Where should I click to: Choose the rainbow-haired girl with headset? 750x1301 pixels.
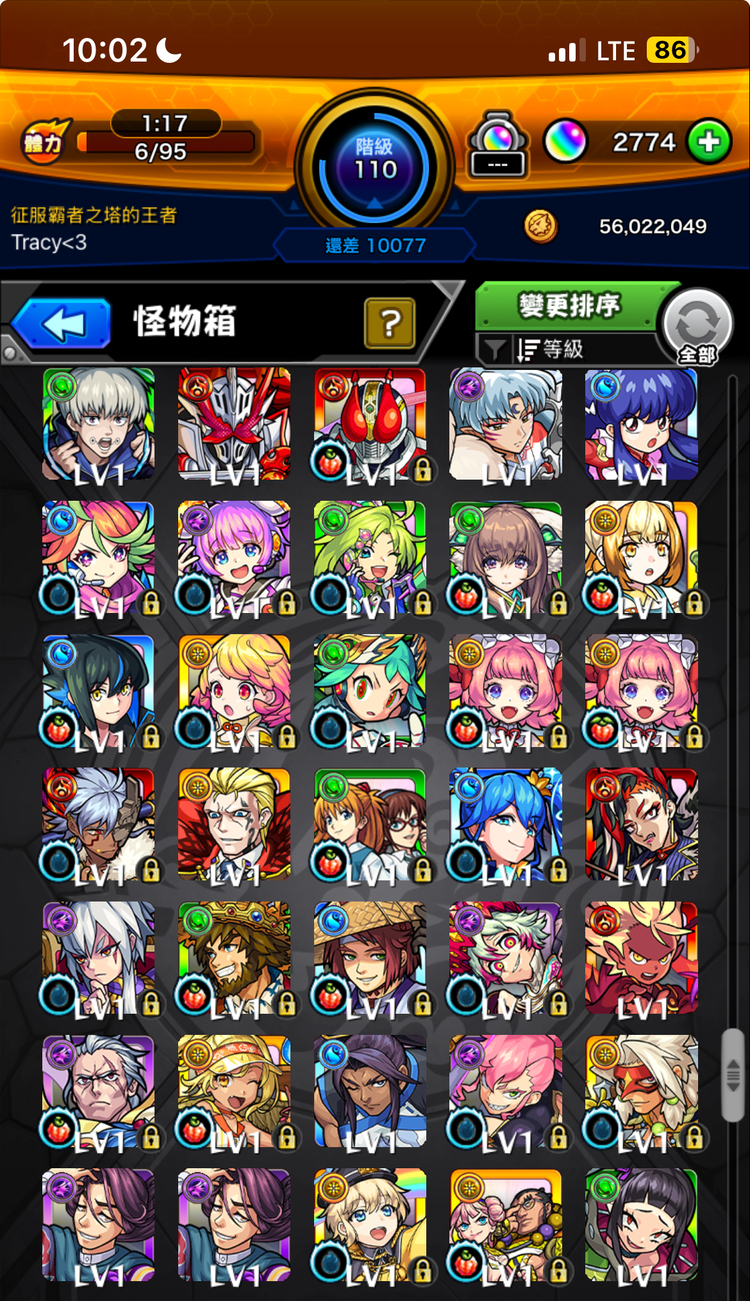[98, 557]
